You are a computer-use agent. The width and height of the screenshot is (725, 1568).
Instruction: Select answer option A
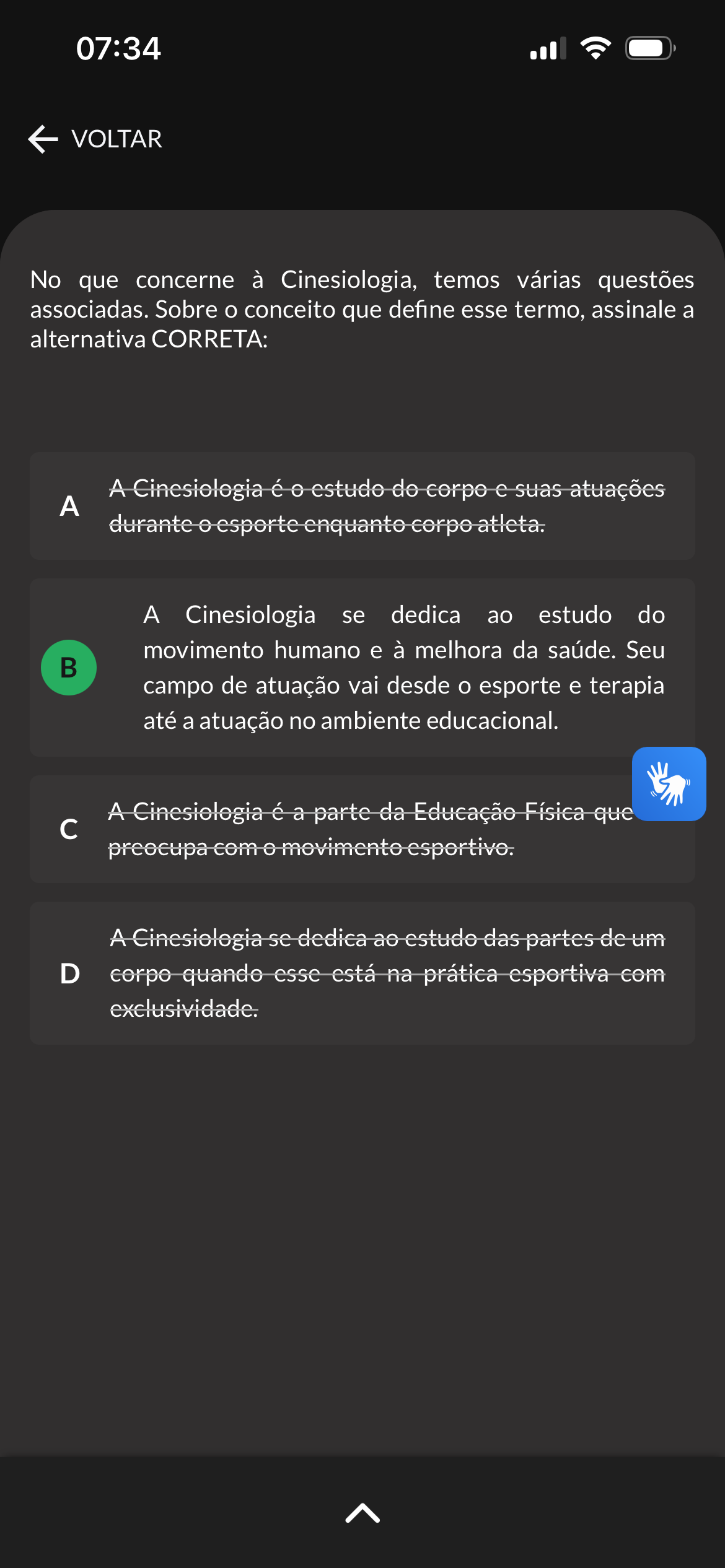tap(362, 506)
